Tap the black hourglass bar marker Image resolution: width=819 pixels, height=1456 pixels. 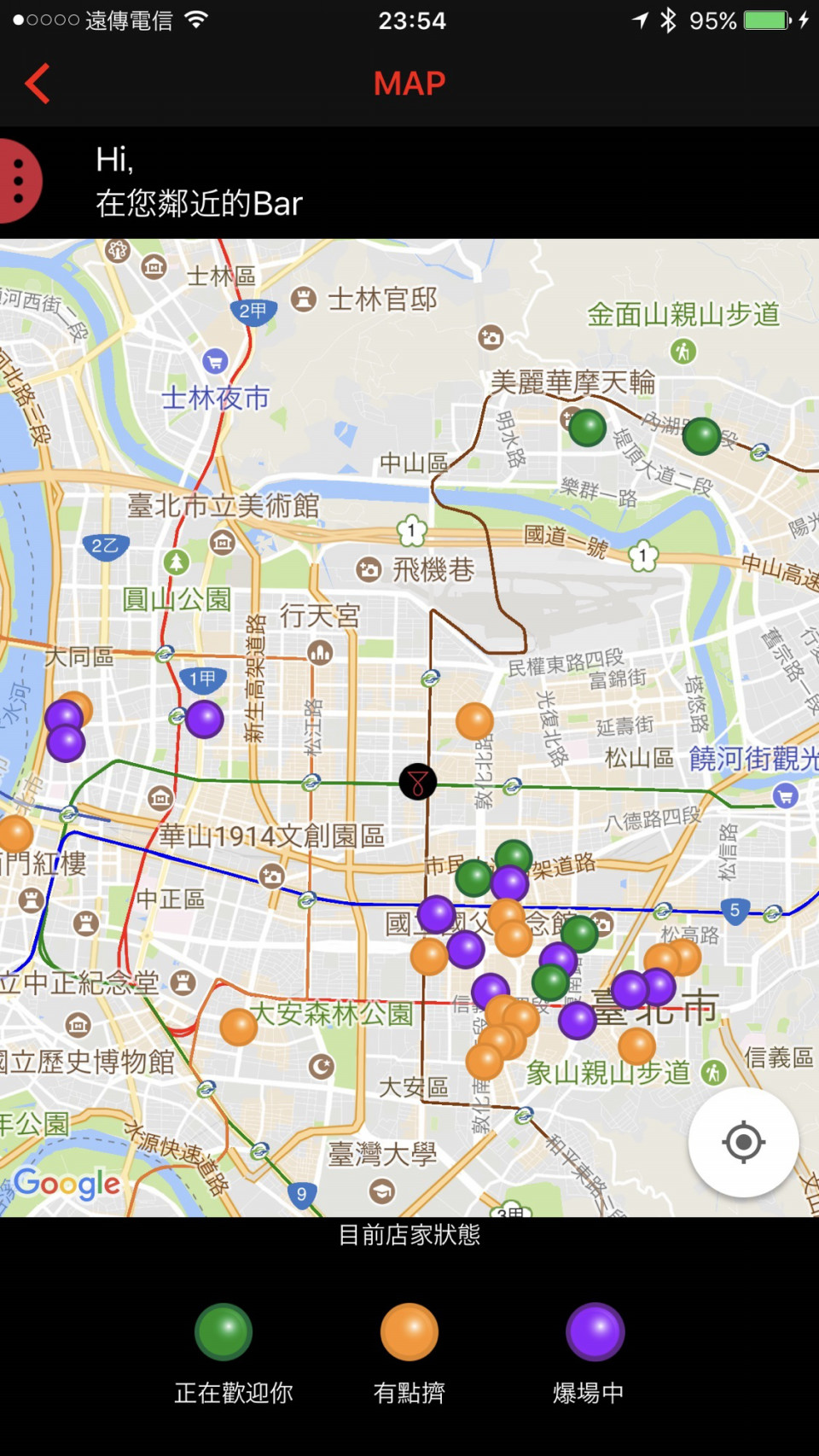pyautogui.click(x=418, y=782)
